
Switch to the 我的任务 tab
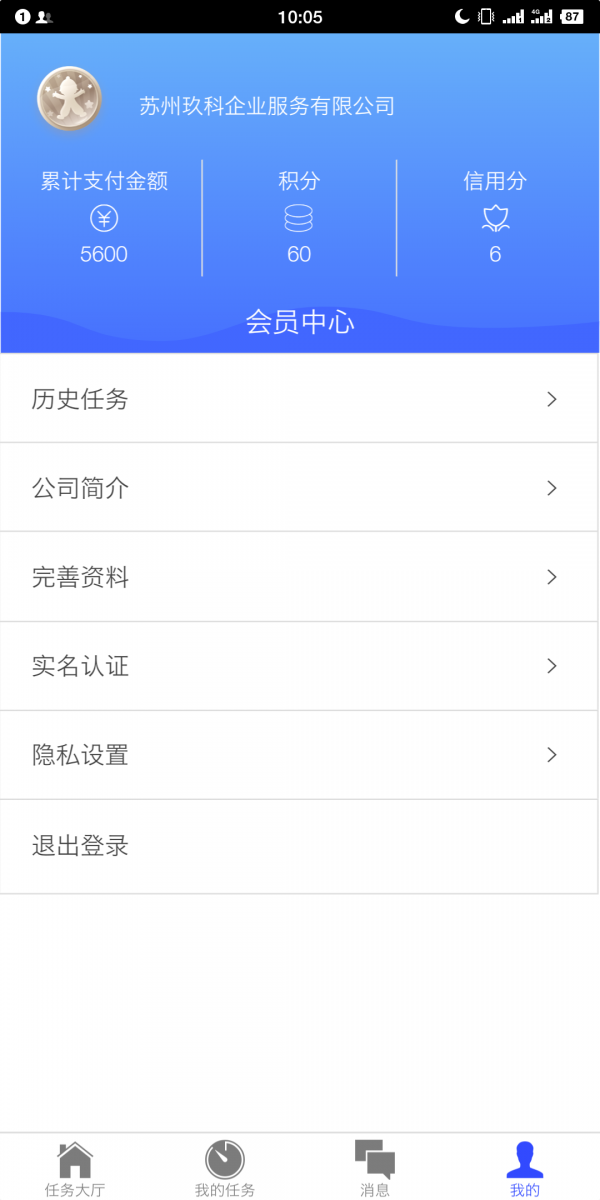pos(225,1168)
